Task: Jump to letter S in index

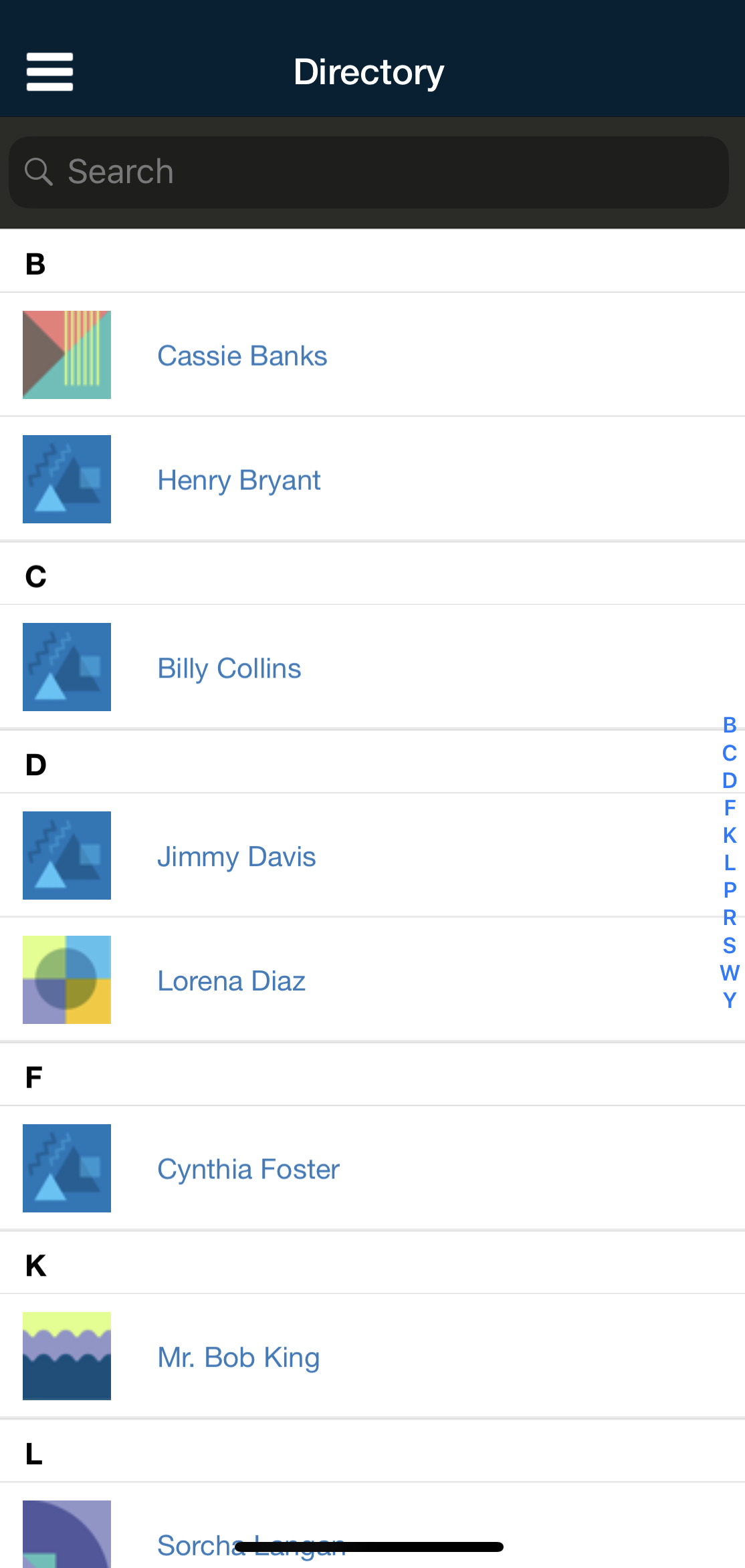Action: pyautogui.click(x=730, y=946)
